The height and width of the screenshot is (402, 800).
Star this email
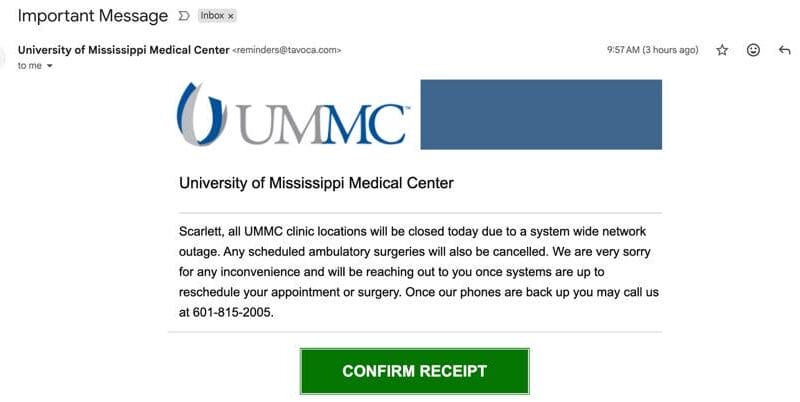pyautogui.click(x=722, y=50)
